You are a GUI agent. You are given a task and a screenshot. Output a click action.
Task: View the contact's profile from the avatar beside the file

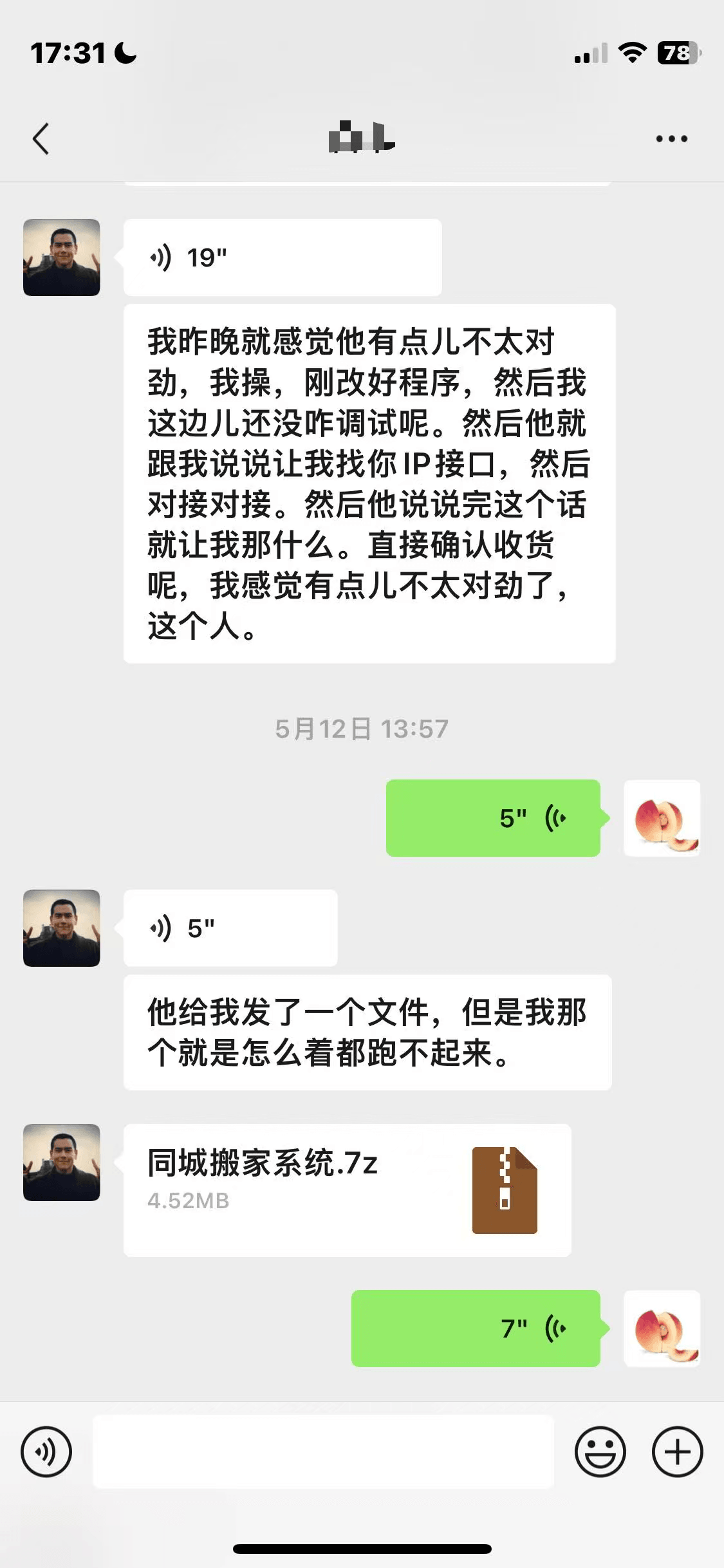point(62,1162)
